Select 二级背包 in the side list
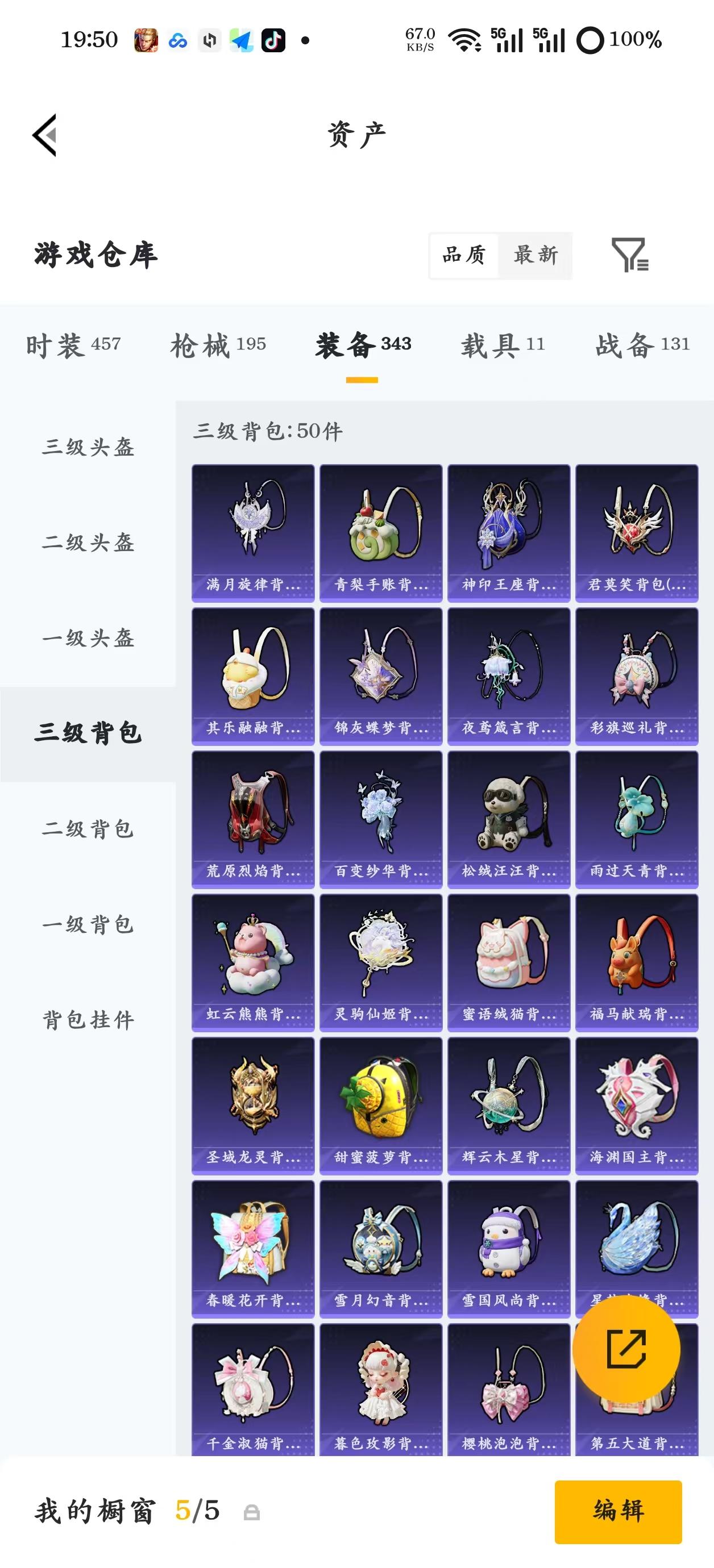714x1568 pixels. 88,829
